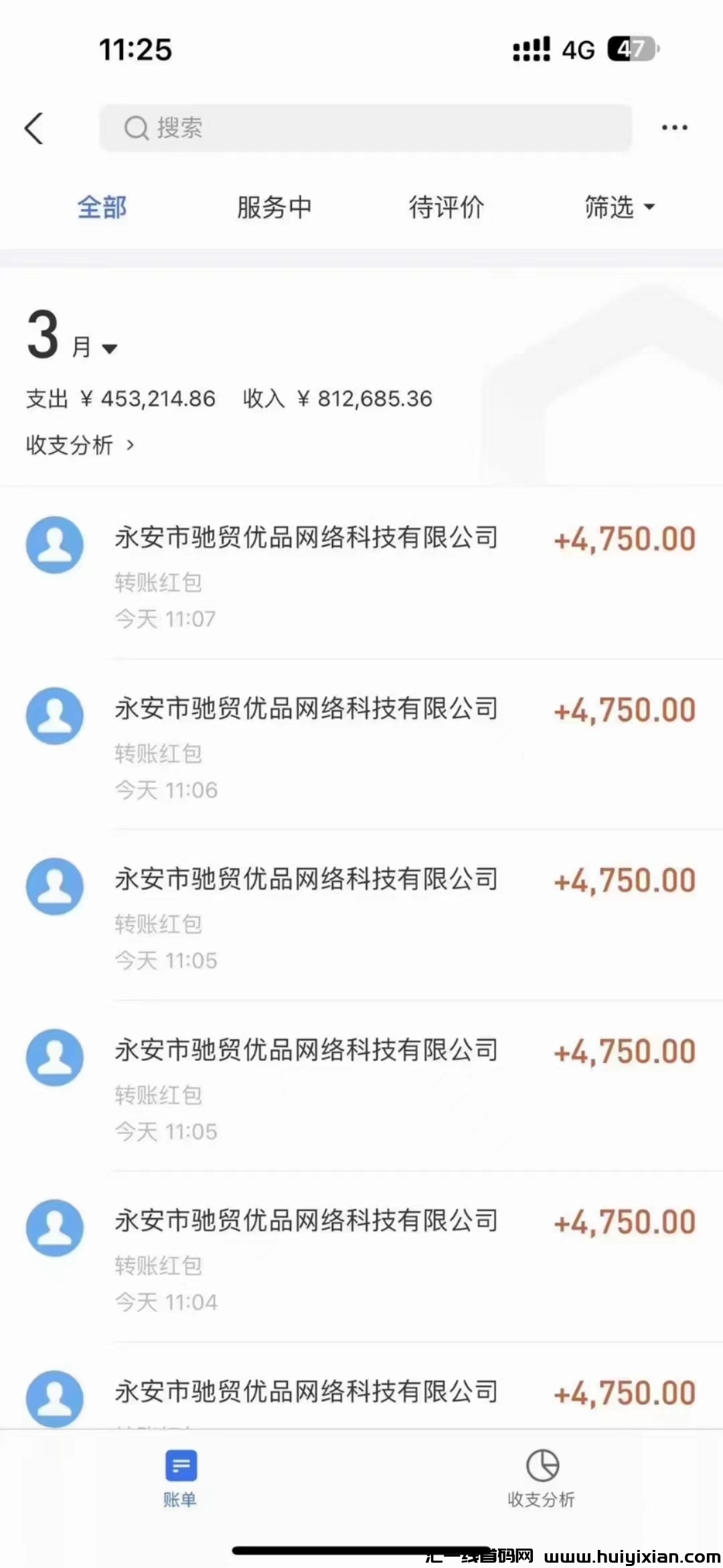Open the 搜索 search field
This screenshot has height=1568, width=723.
click(x=365, y=128)
